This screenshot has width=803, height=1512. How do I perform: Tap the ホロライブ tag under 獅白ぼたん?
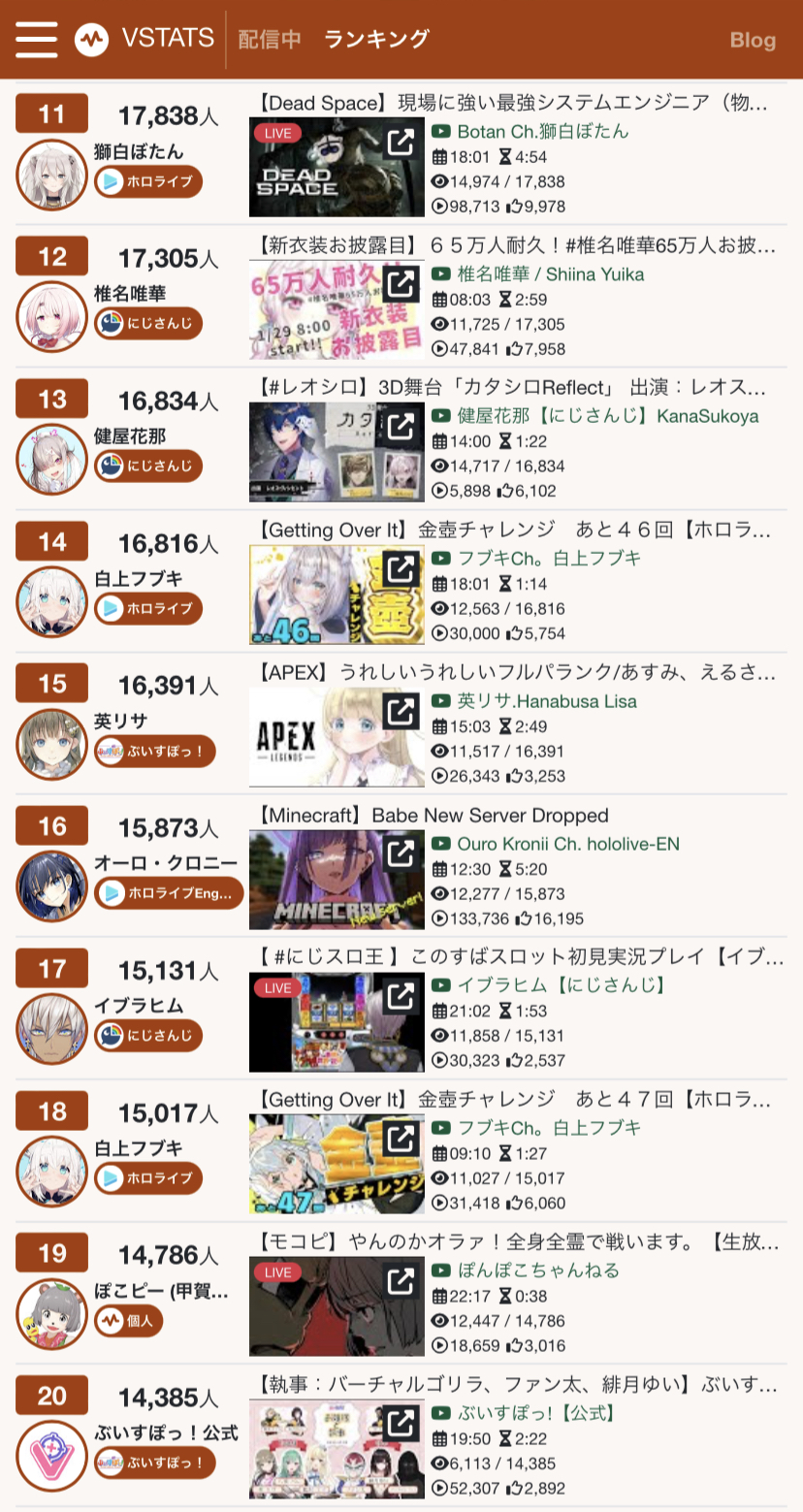148,181
